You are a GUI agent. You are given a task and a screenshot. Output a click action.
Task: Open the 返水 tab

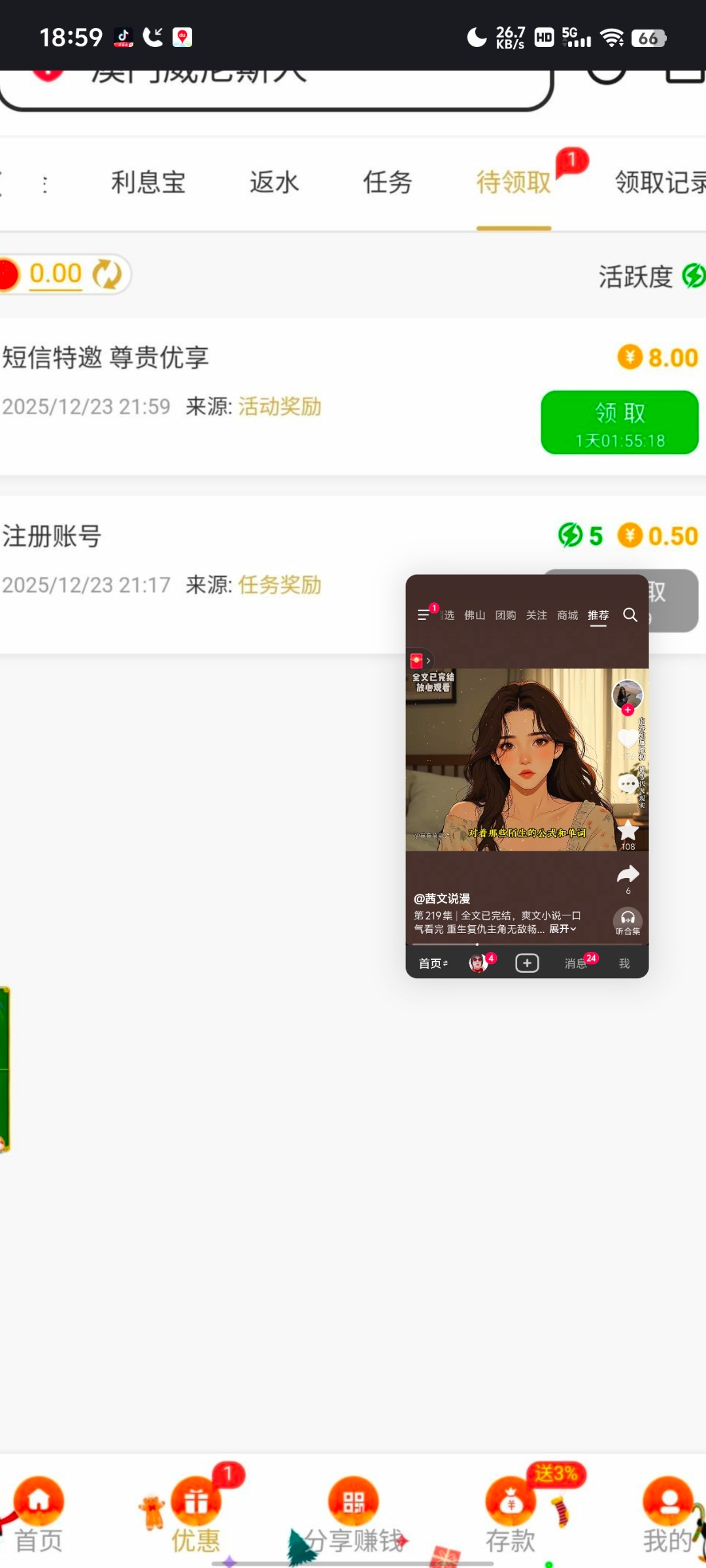pyautogui.click(x=274, y=182)
